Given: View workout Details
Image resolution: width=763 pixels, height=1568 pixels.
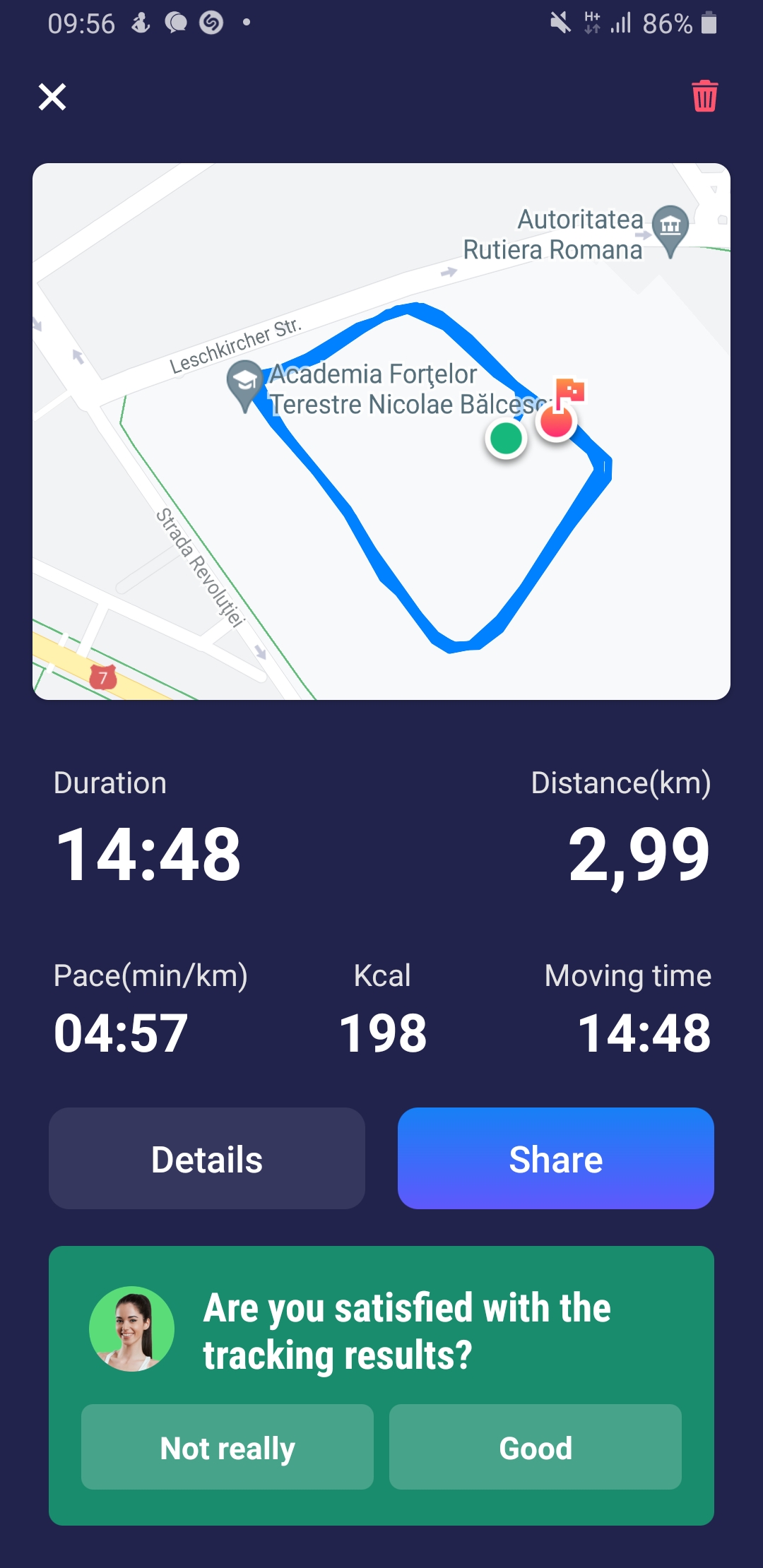Looking at the screenshot, I should pyautogui.click(x=207, y=1158).
